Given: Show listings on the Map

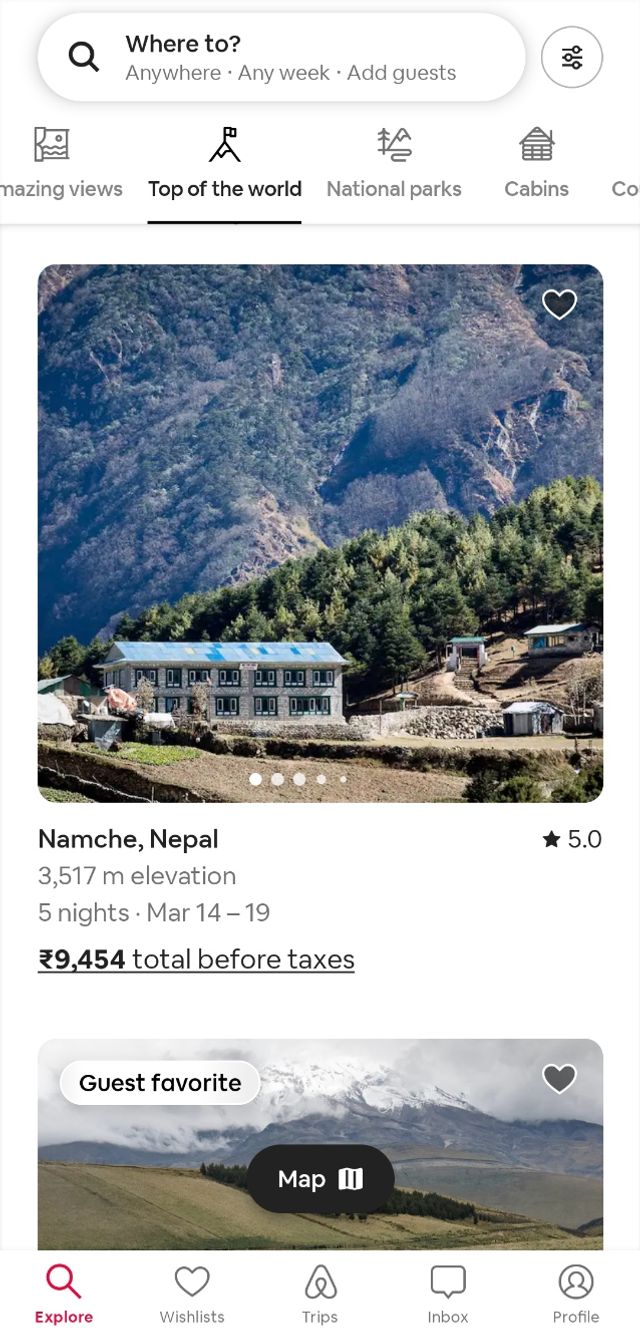Looking at the screenshot, I should [320, 1179].
